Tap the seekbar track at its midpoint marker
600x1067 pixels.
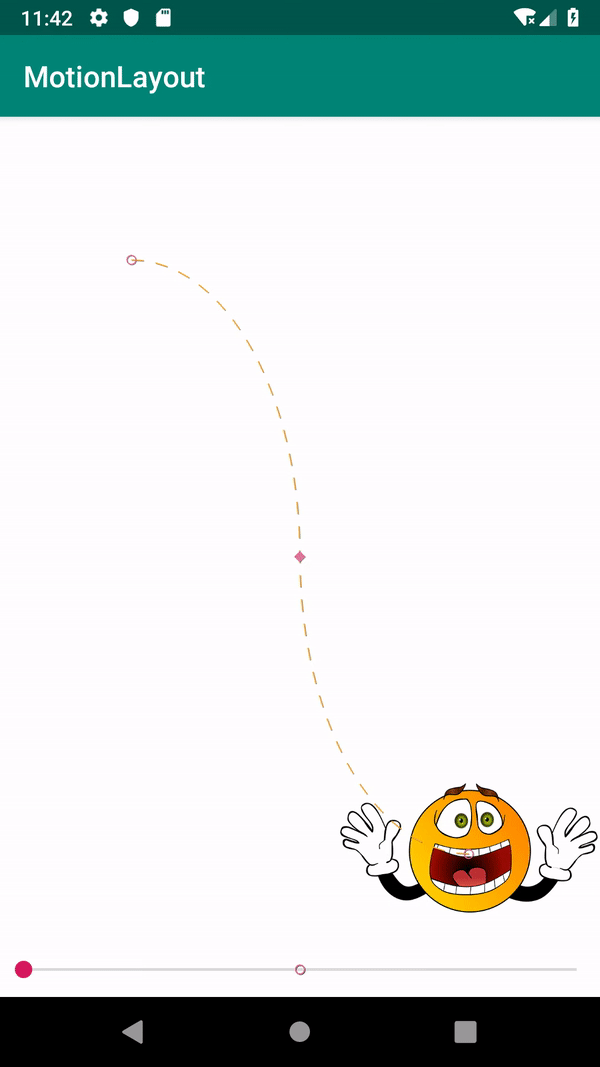point(300,969)
